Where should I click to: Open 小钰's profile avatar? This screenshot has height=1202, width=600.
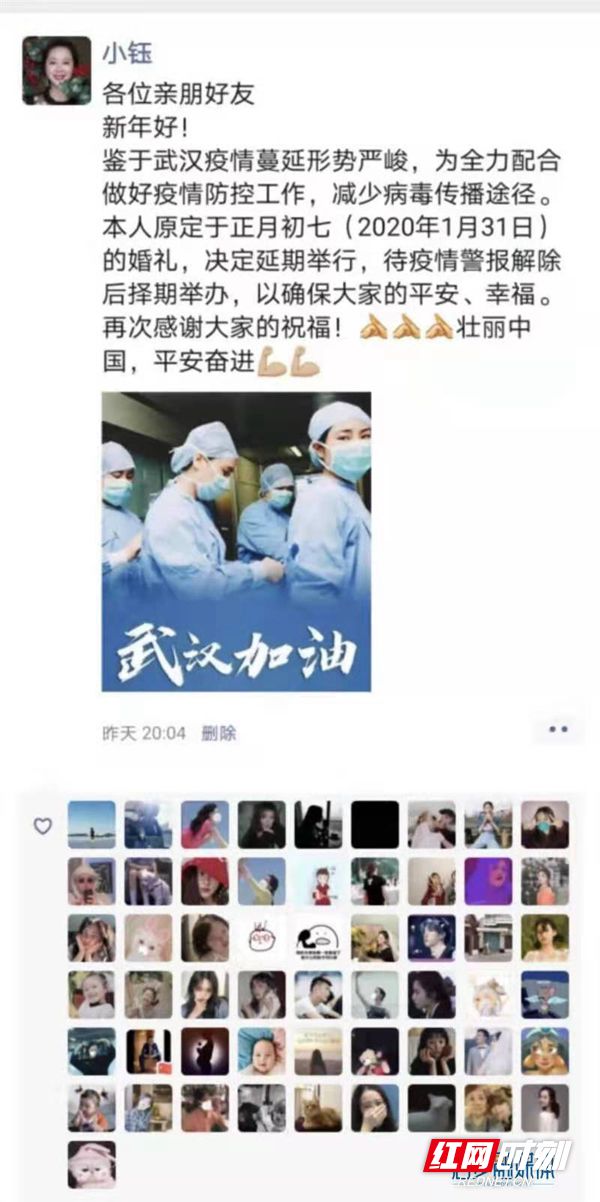click(56, 71)
